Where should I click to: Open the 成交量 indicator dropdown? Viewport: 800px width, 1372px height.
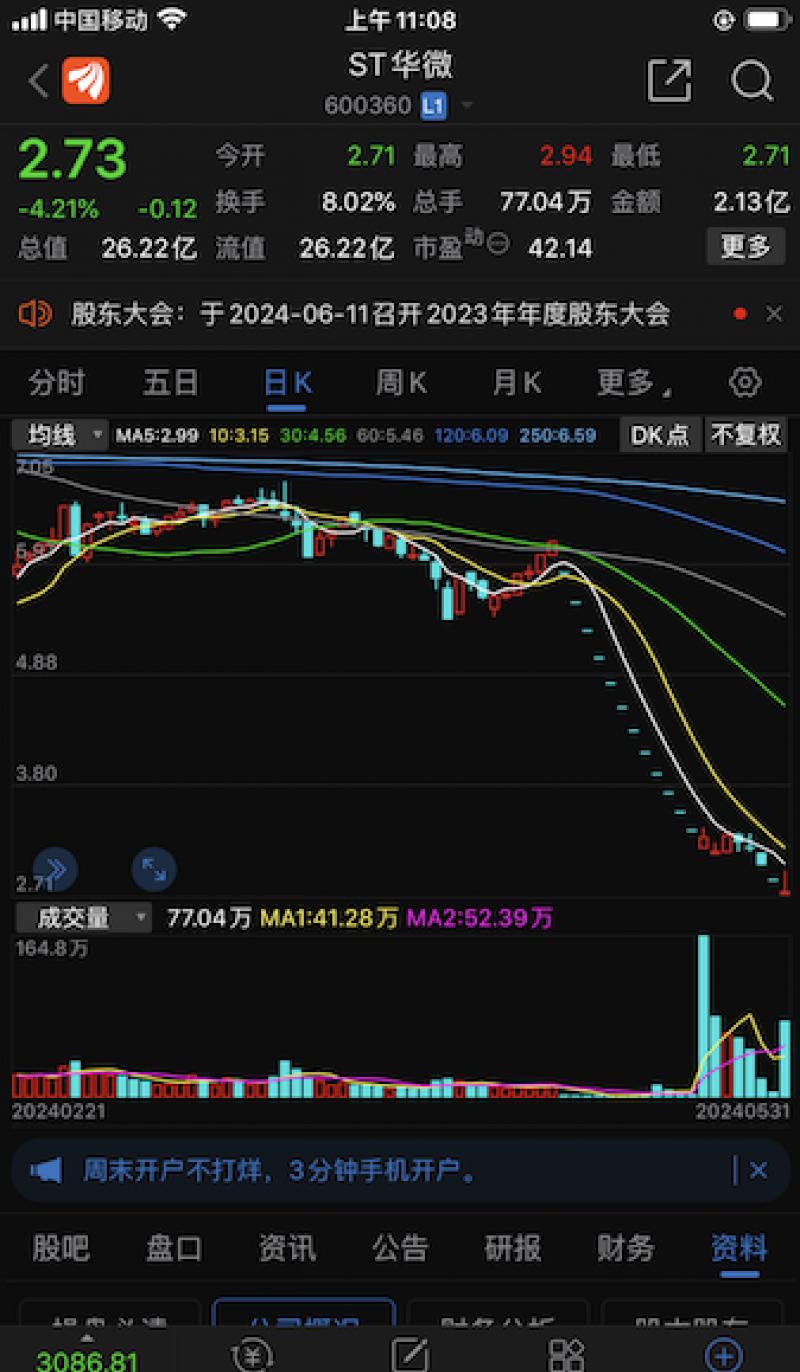coord(82,917)
